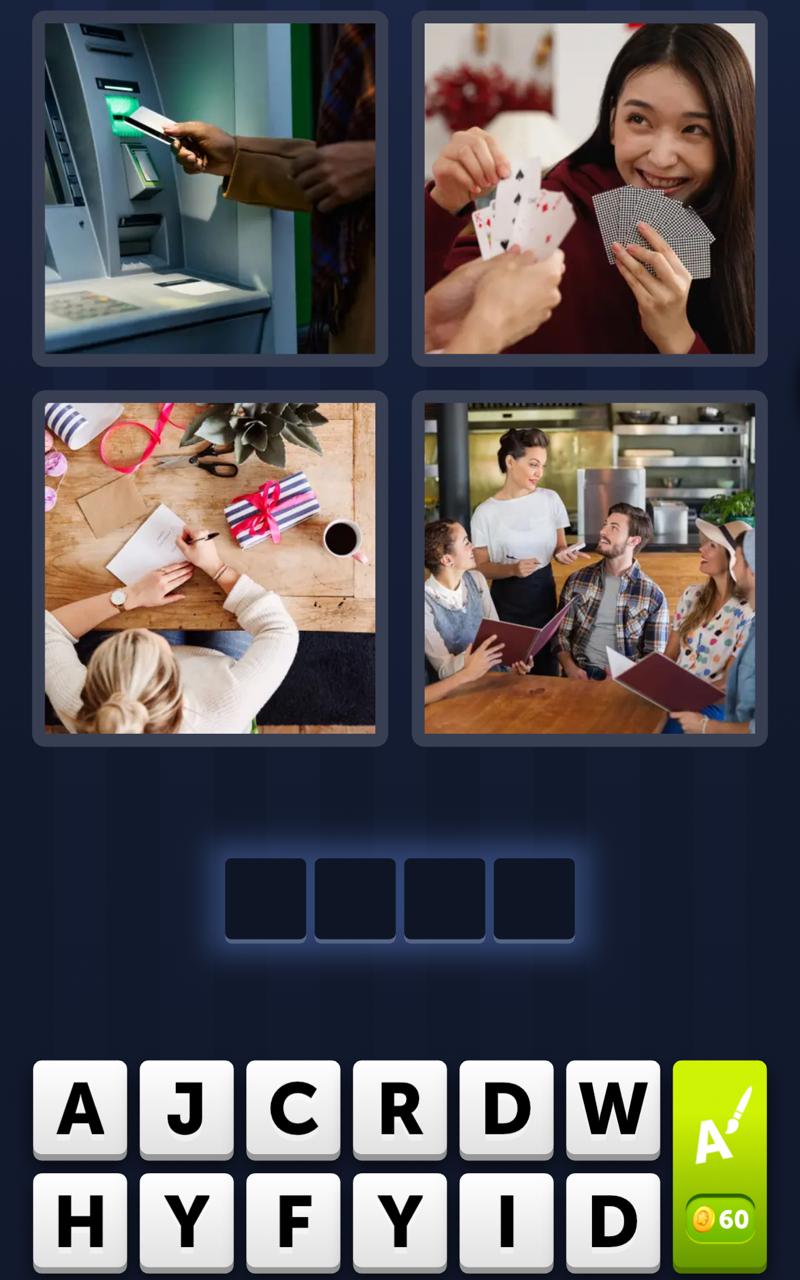Select the letter D next to W
Screen dimensions: 800x1280
(506, 1110)
